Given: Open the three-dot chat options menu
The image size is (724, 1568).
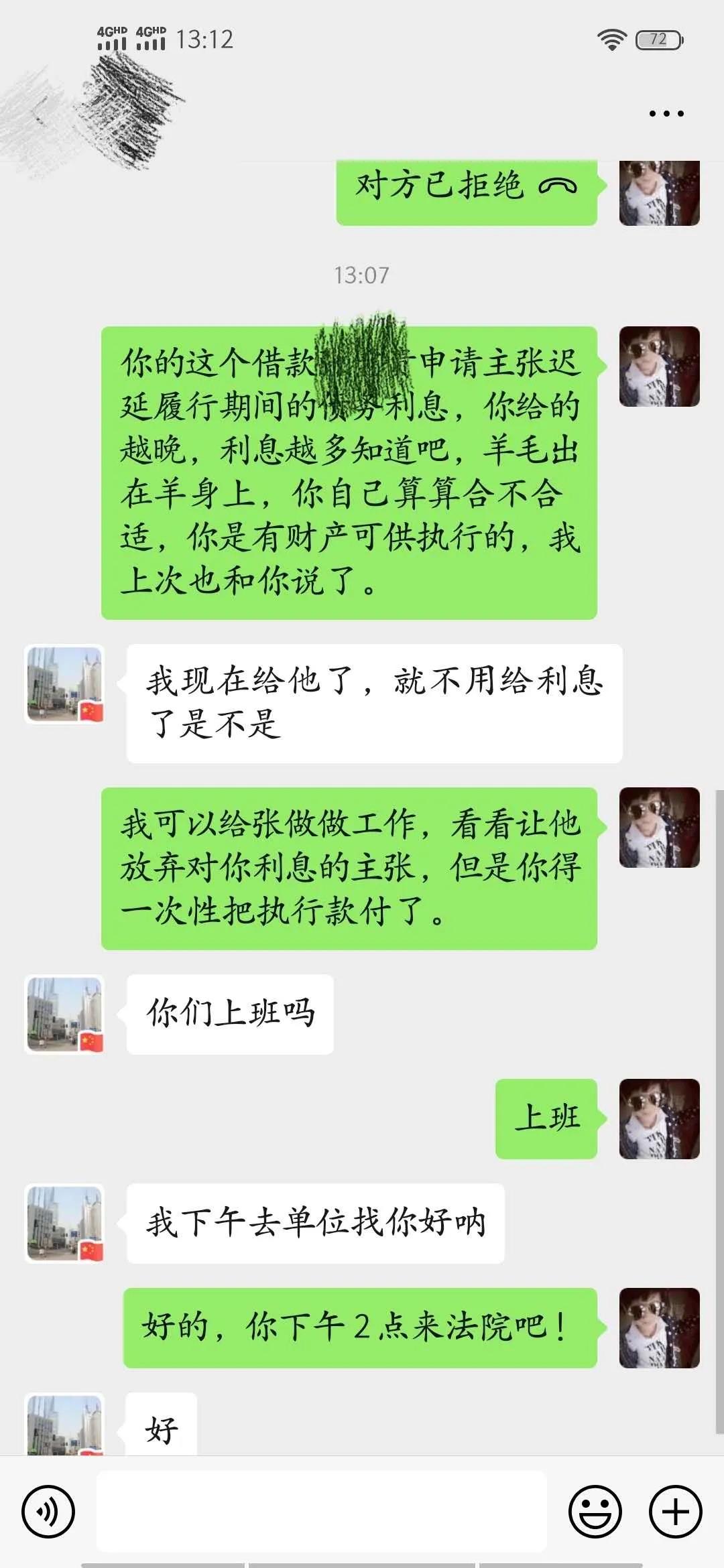Looking at the screenshot, I should 666,114.
